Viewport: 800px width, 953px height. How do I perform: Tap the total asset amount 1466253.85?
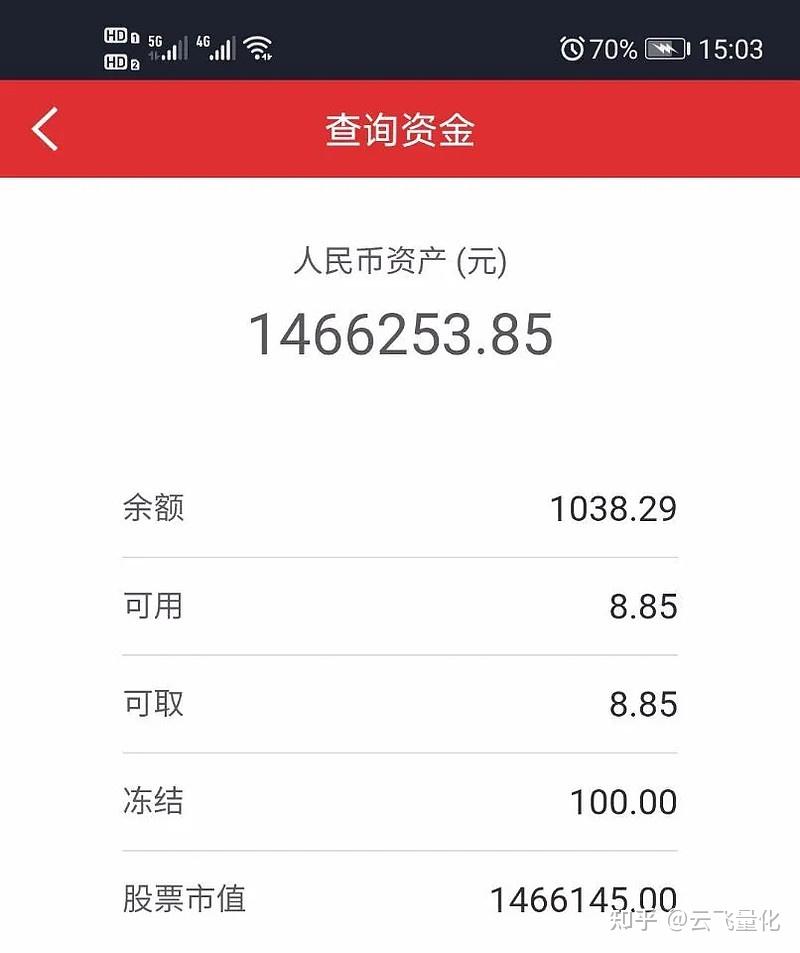point(399,335)
